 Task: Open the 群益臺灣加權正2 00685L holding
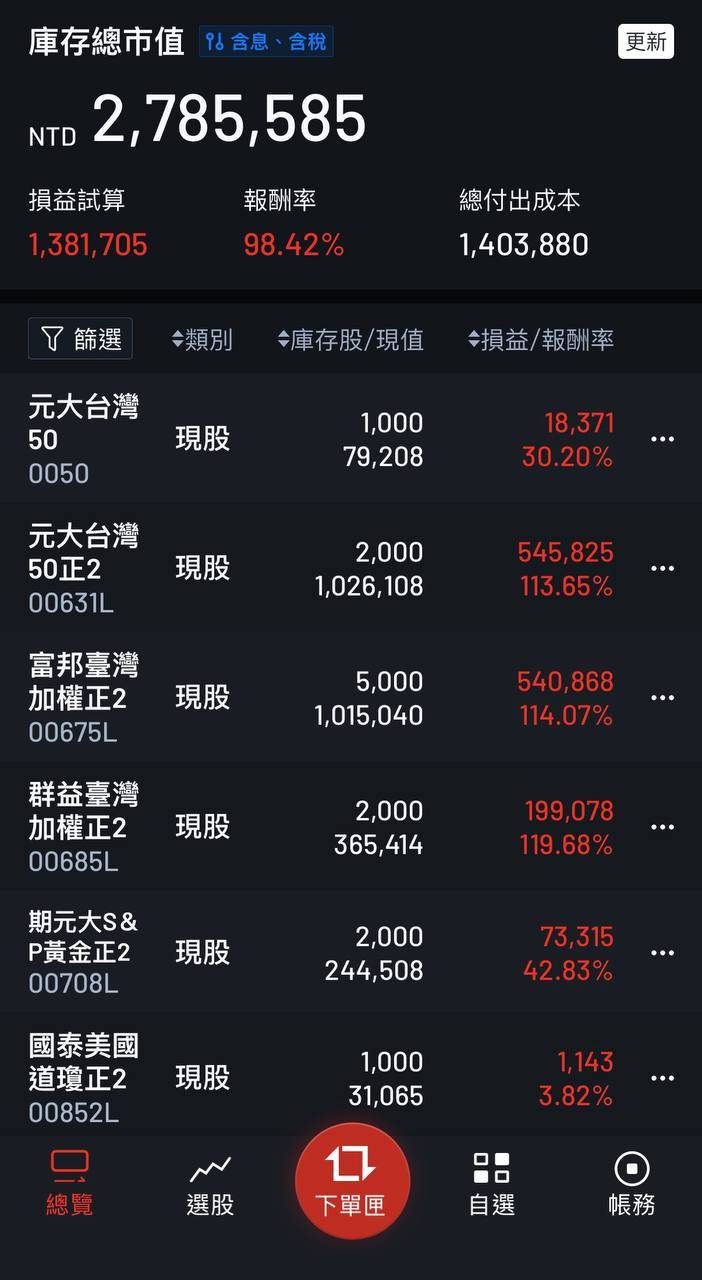(84, 827)
